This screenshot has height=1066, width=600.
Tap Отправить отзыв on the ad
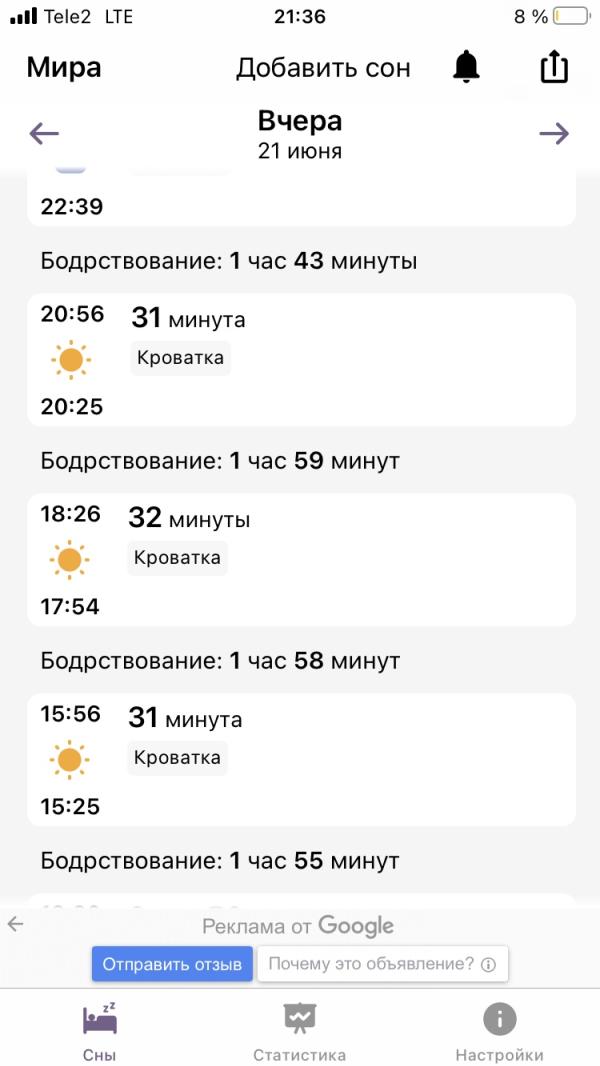click(x=172, y=964)
